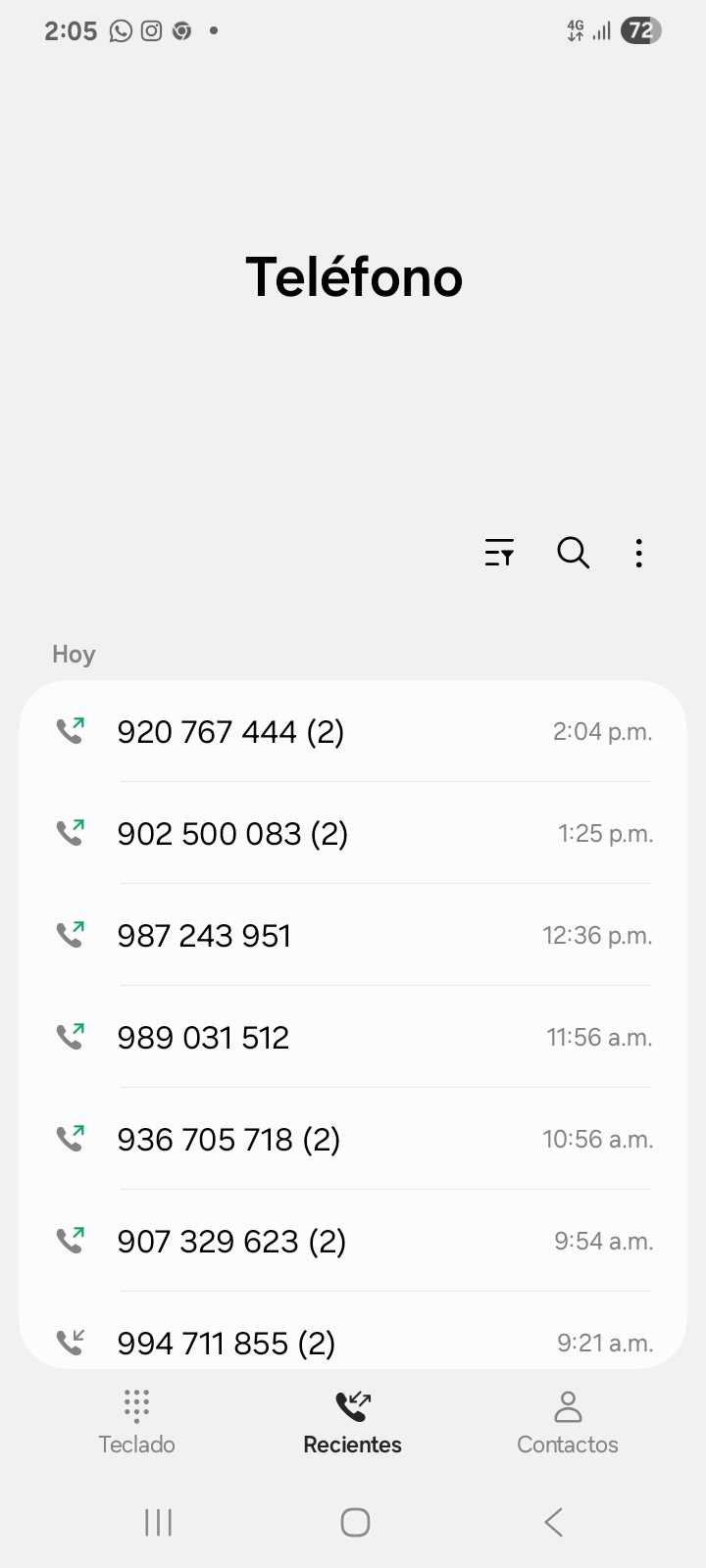Go back with the system back button
This screenshot has height=1568, width=706.
[554, 1522]
